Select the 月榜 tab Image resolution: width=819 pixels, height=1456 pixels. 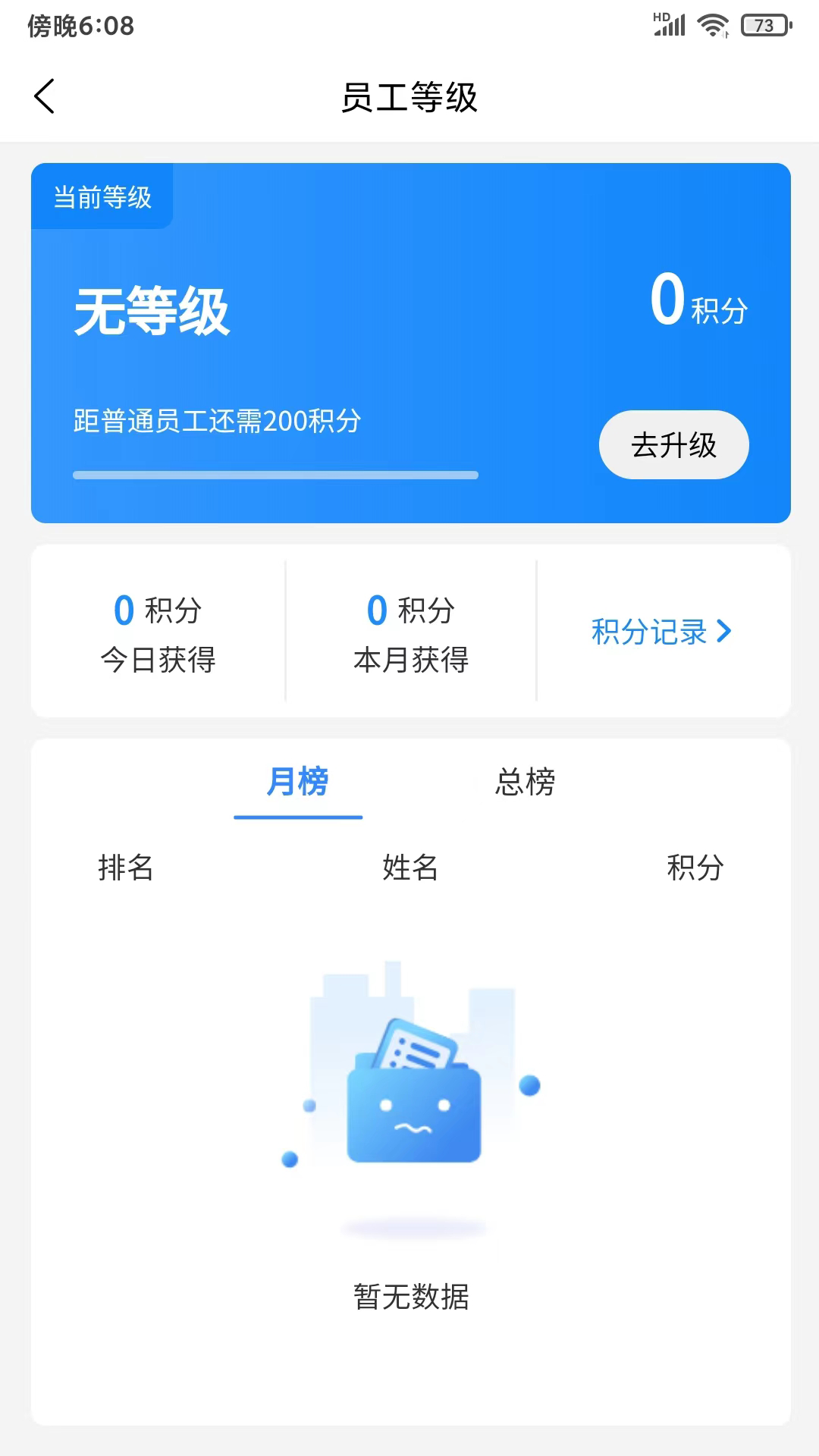pyautogui.click(x=298, y=783)
